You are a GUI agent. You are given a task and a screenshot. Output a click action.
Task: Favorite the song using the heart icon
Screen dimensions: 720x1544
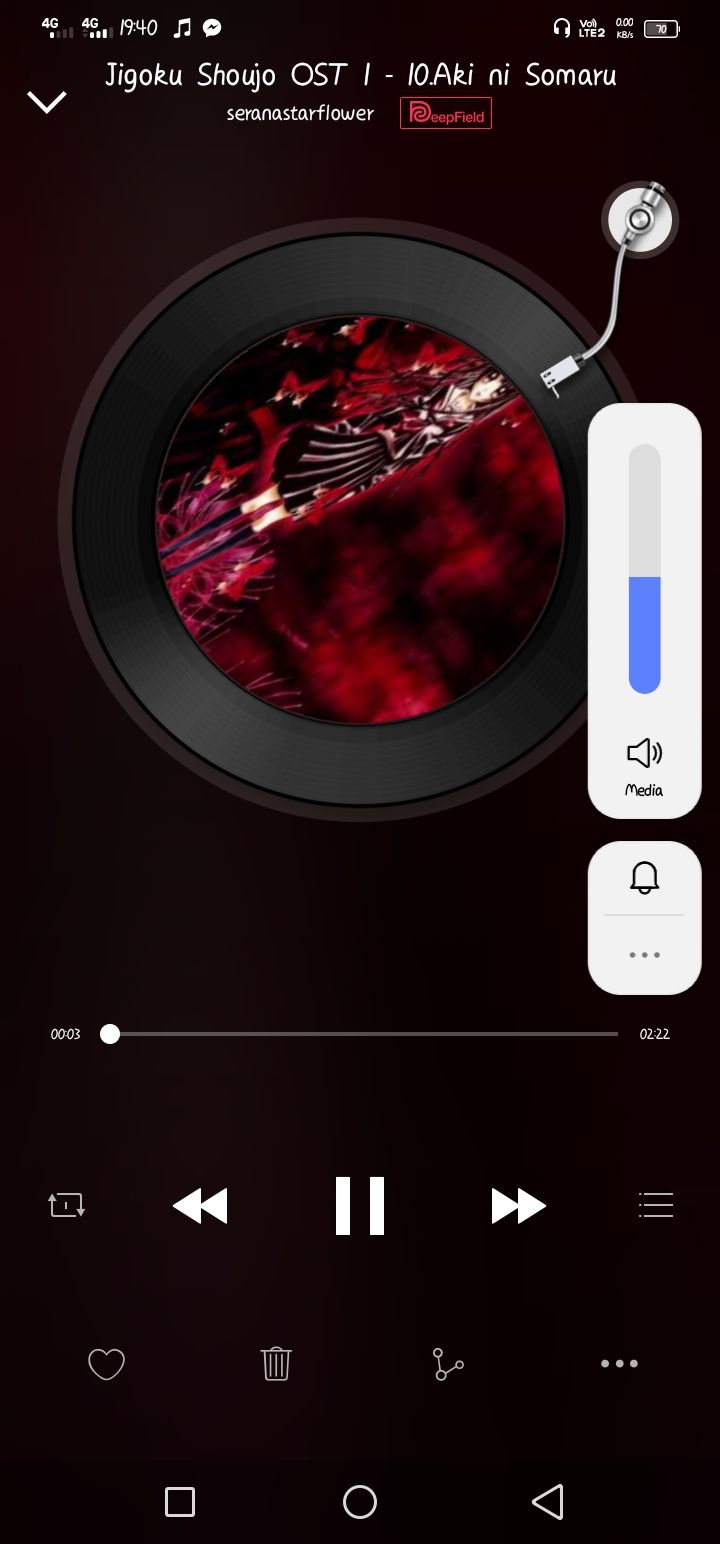pos(106,1363)
